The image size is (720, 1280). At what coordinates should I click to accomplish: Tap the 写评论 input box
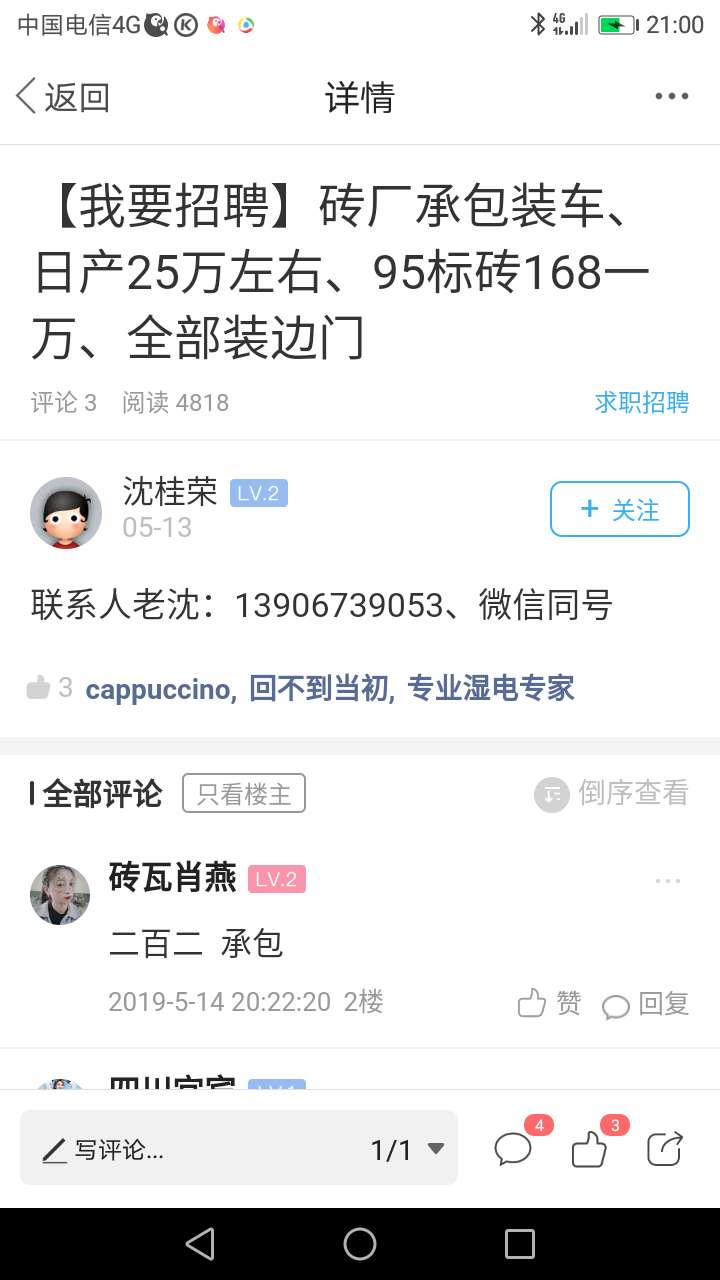180,1150
